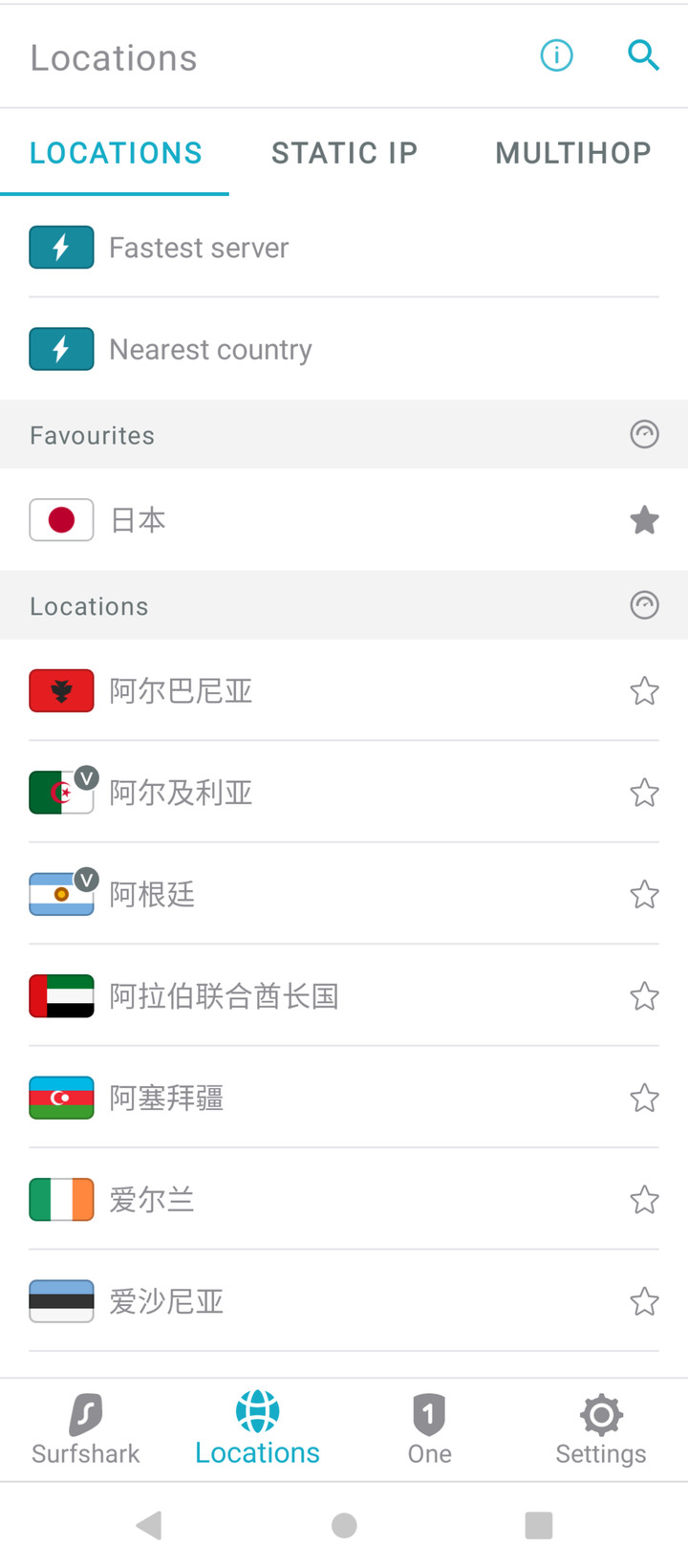Select the 爱沙尼亚 location
This screenshot has height=1568, width=688.
click(167, 1301)
